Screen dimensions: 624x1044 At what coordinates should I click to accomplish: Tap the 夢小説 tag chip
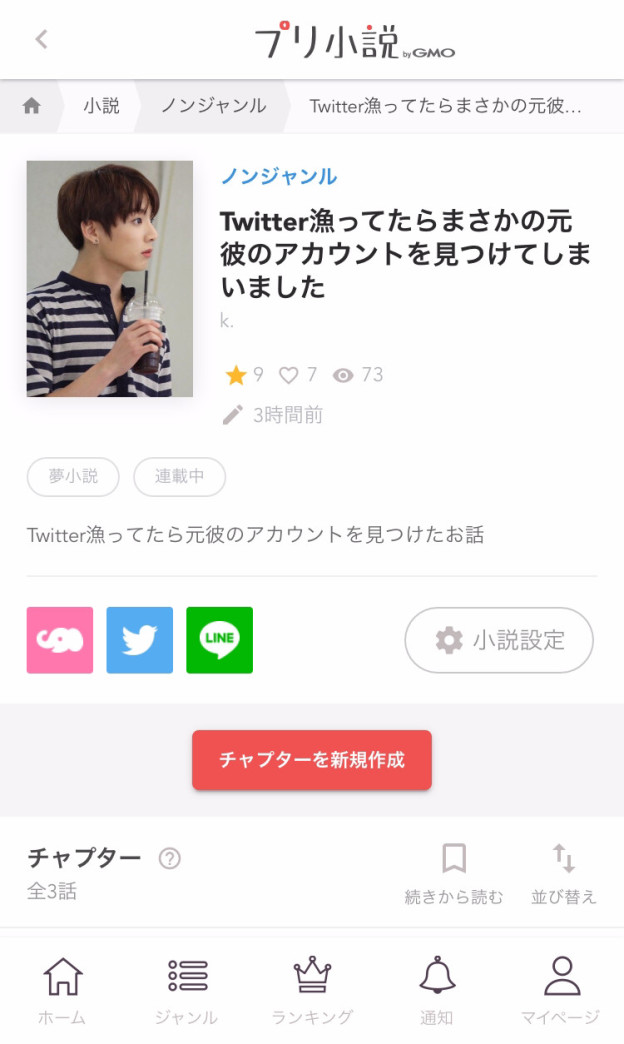73,477
